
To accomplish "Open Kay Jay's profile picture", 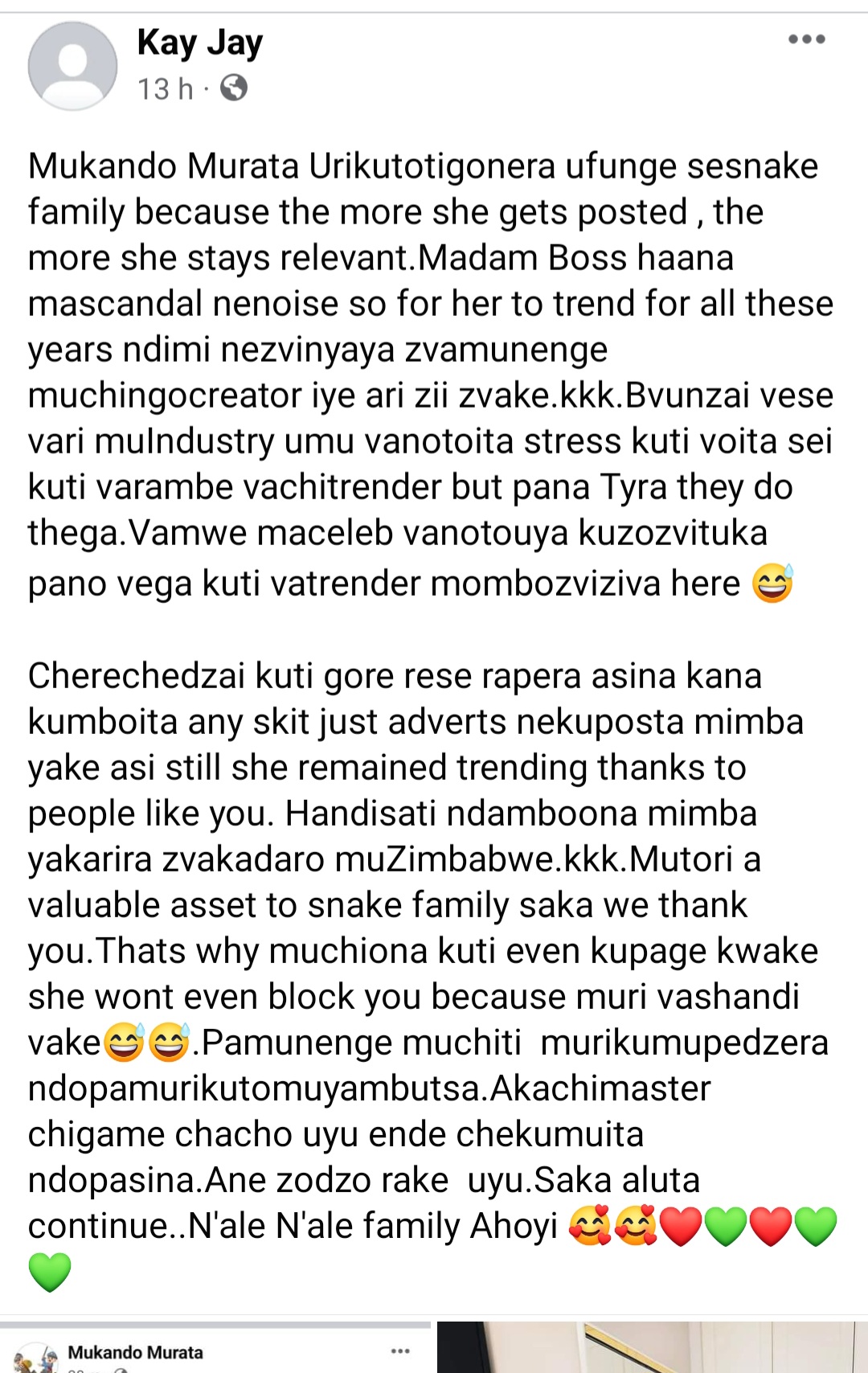I will point(73,66).
